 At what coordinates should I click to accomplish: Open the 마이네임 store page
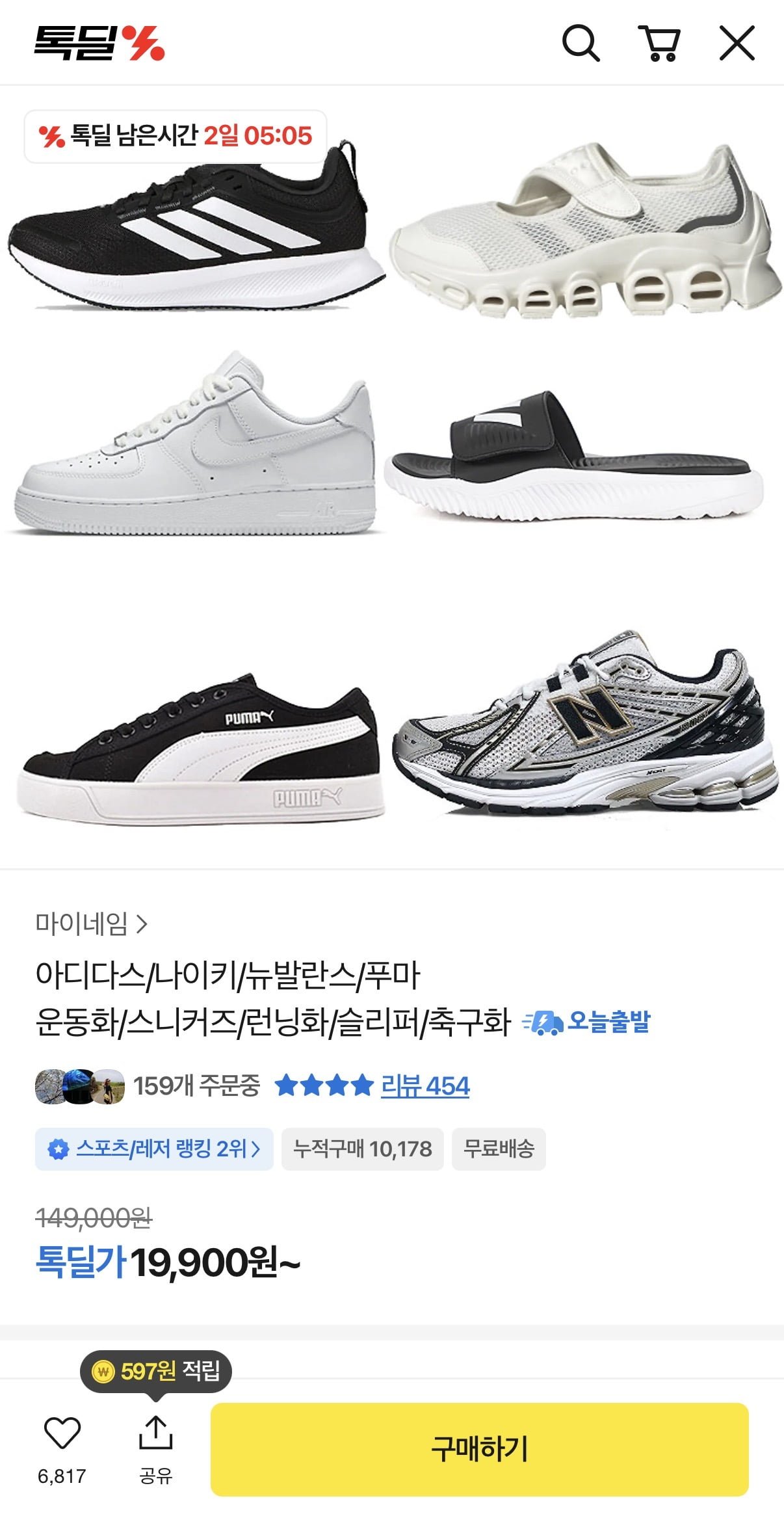(x=92, y=924)
